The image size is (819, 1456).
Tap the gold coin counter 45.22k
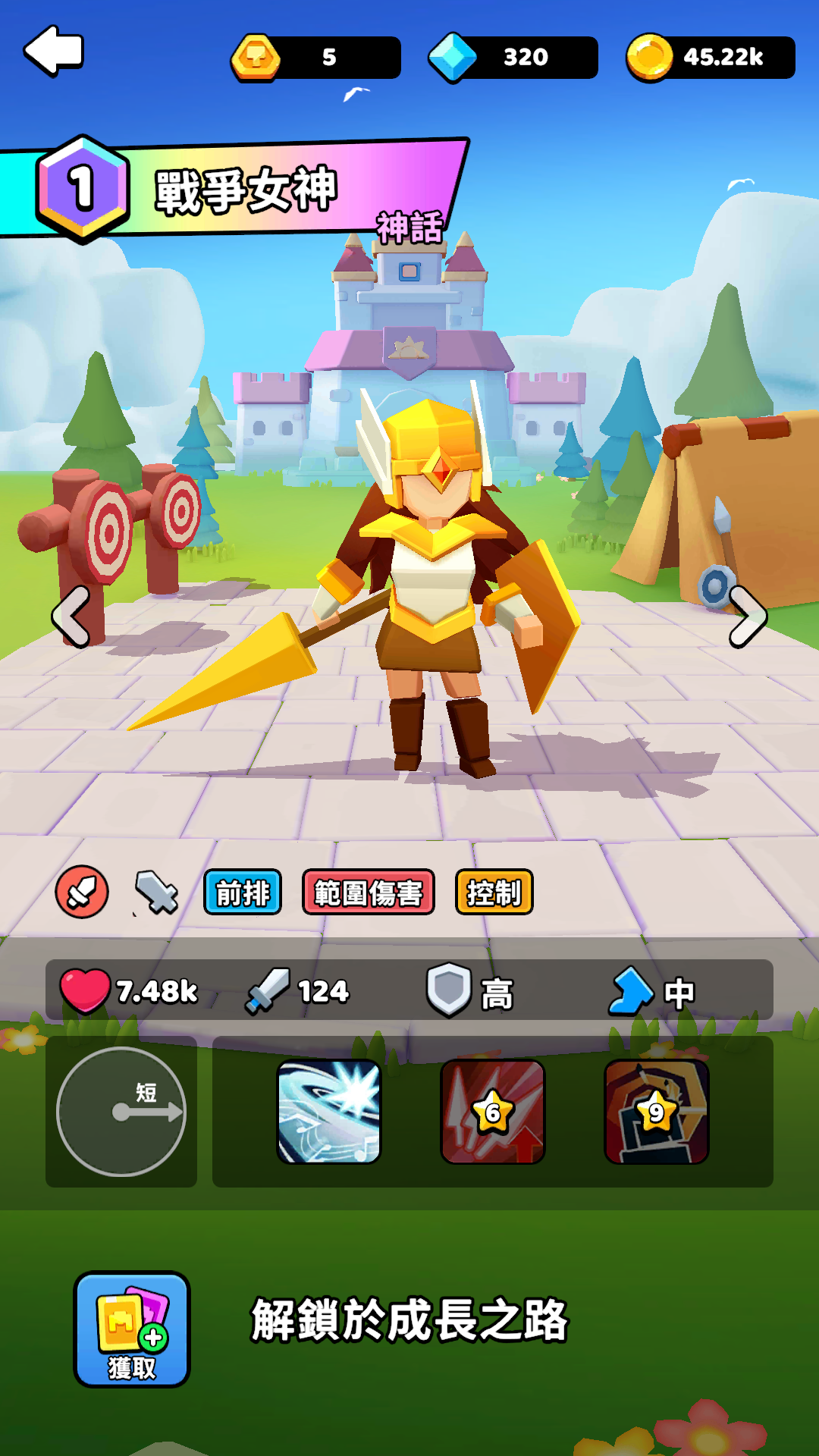click(x=711, y=57)
